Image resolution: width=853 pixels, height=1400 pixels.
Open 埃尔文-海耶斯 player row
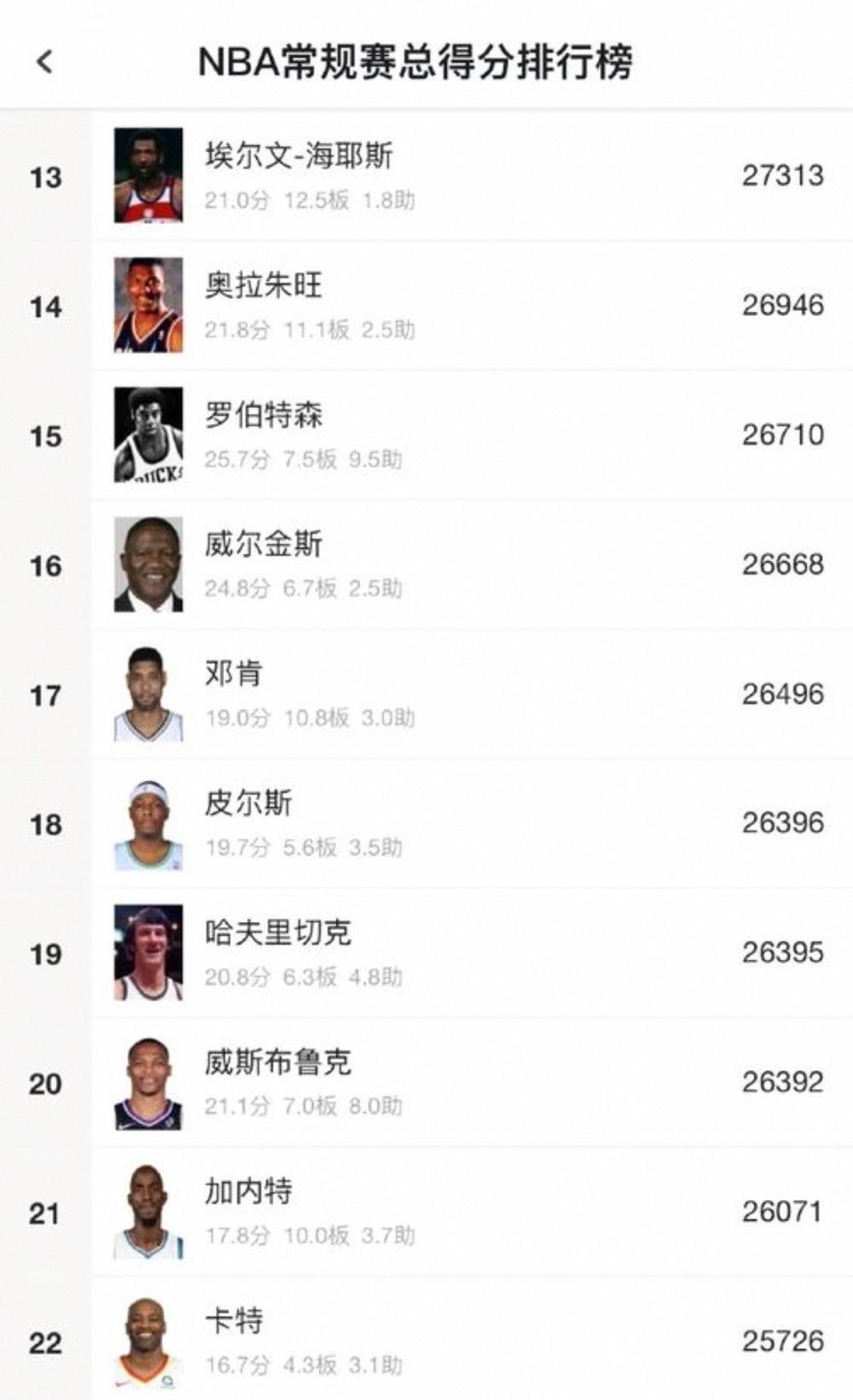click(299, 157)
